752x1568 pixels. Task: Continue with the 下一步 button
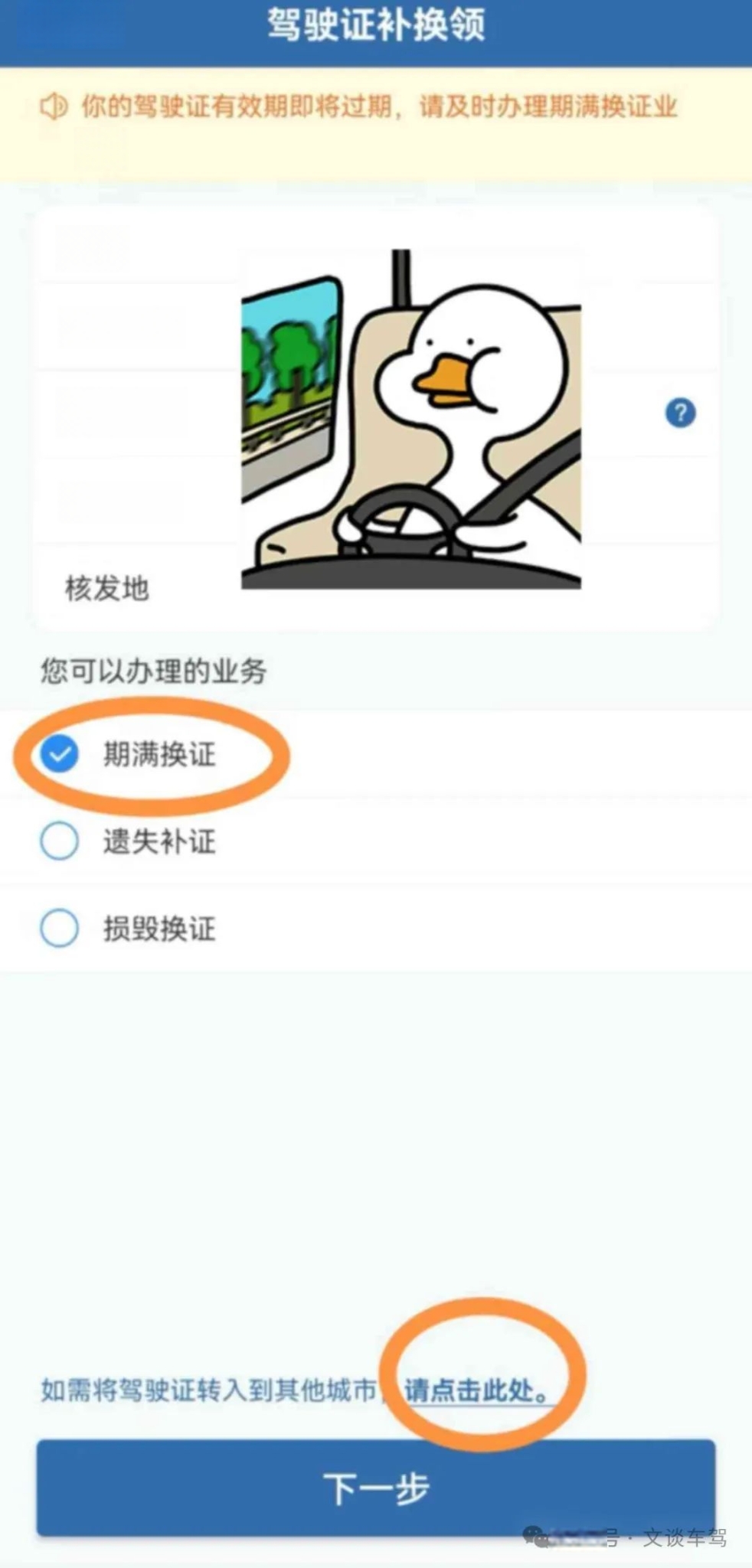click(x=375, y=1488)
